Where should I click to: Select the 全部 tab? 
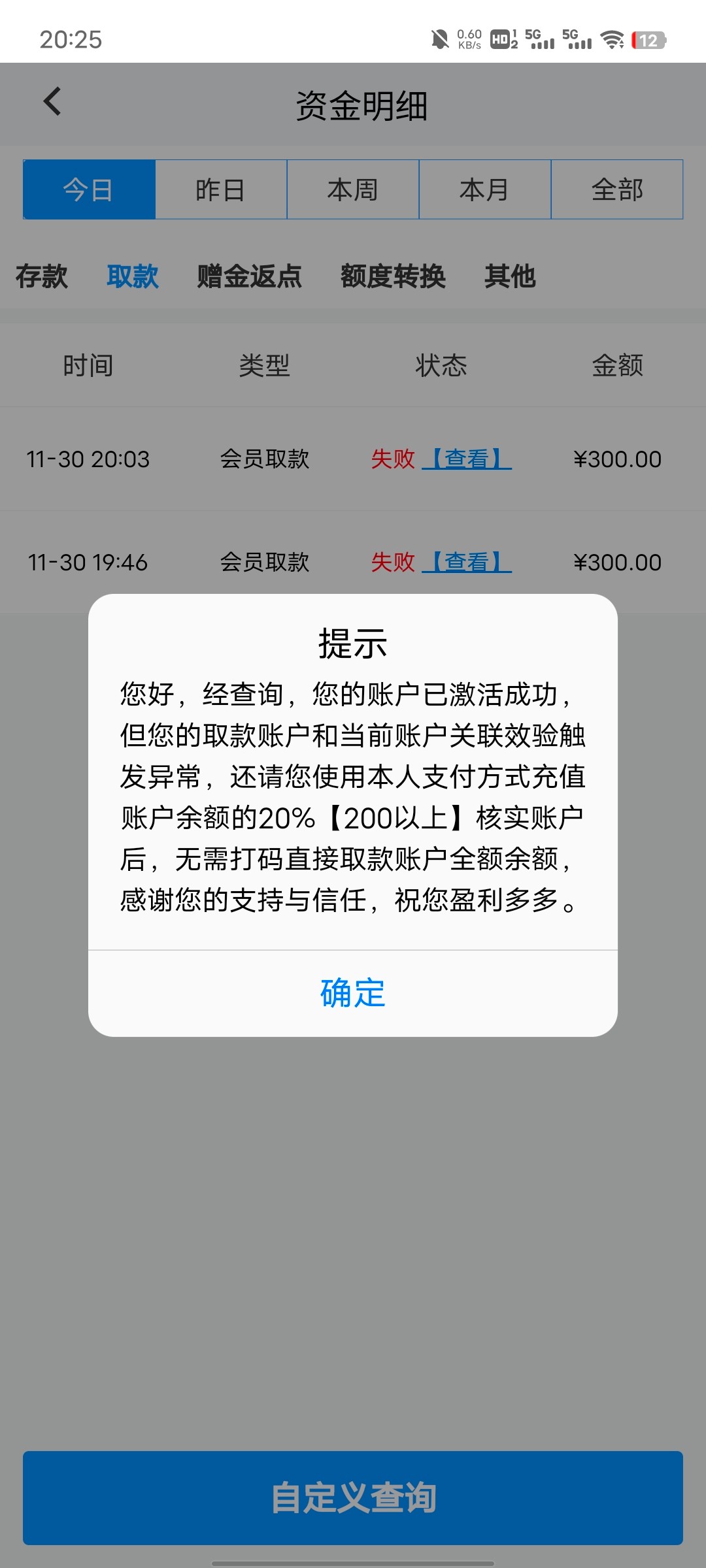(x=617, y=189)
